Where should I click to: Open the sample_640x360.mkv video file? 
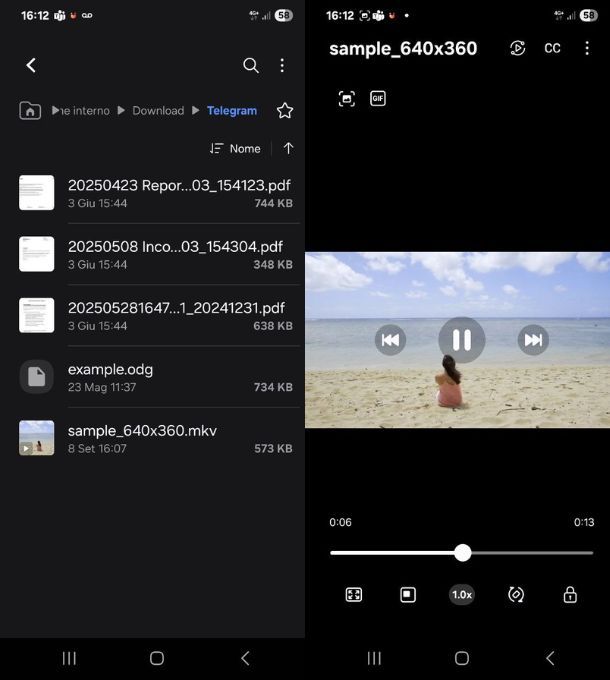142,438
